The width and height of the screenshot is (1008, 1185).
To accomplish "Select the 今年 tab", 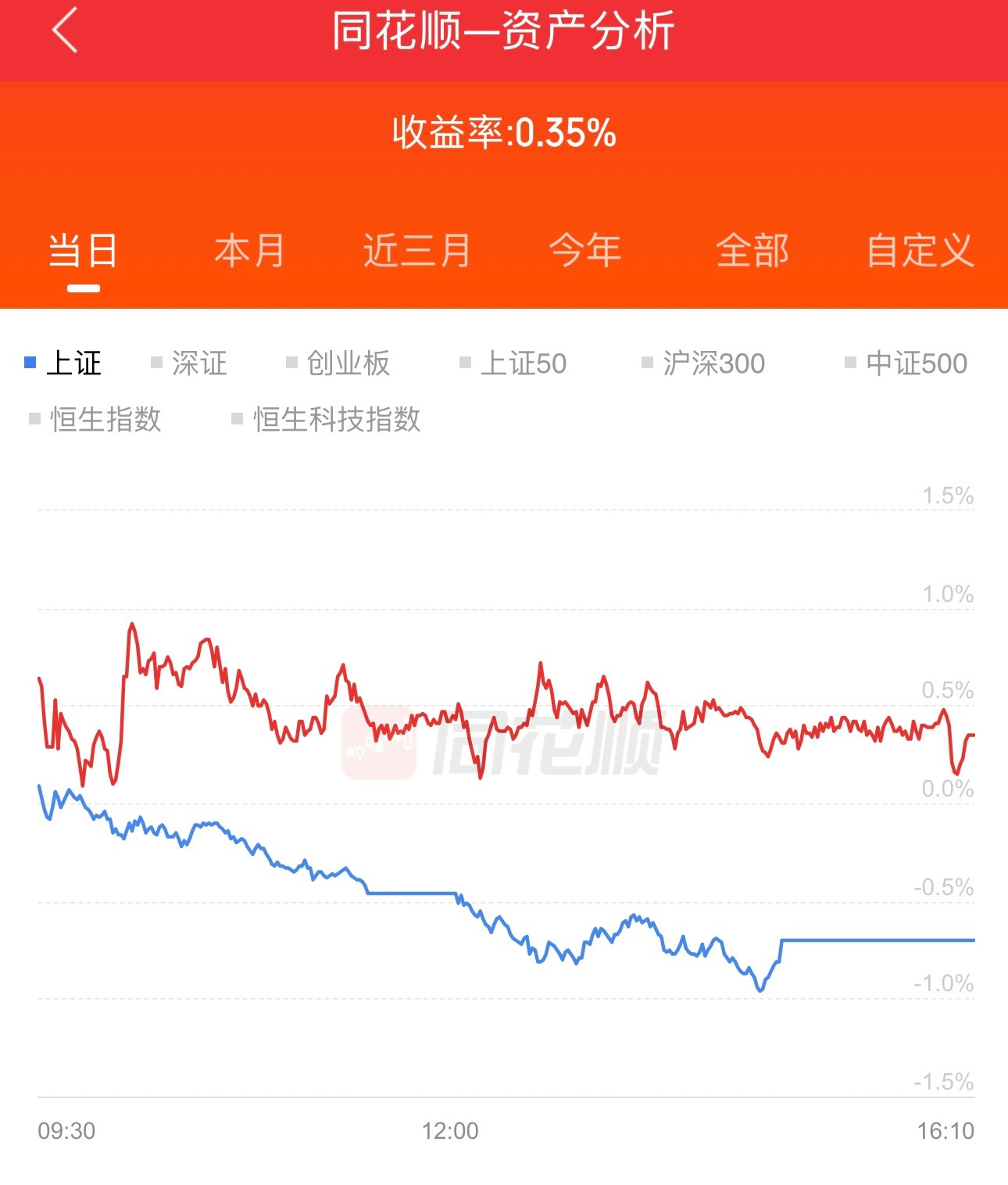I will [x=584, y=250].
